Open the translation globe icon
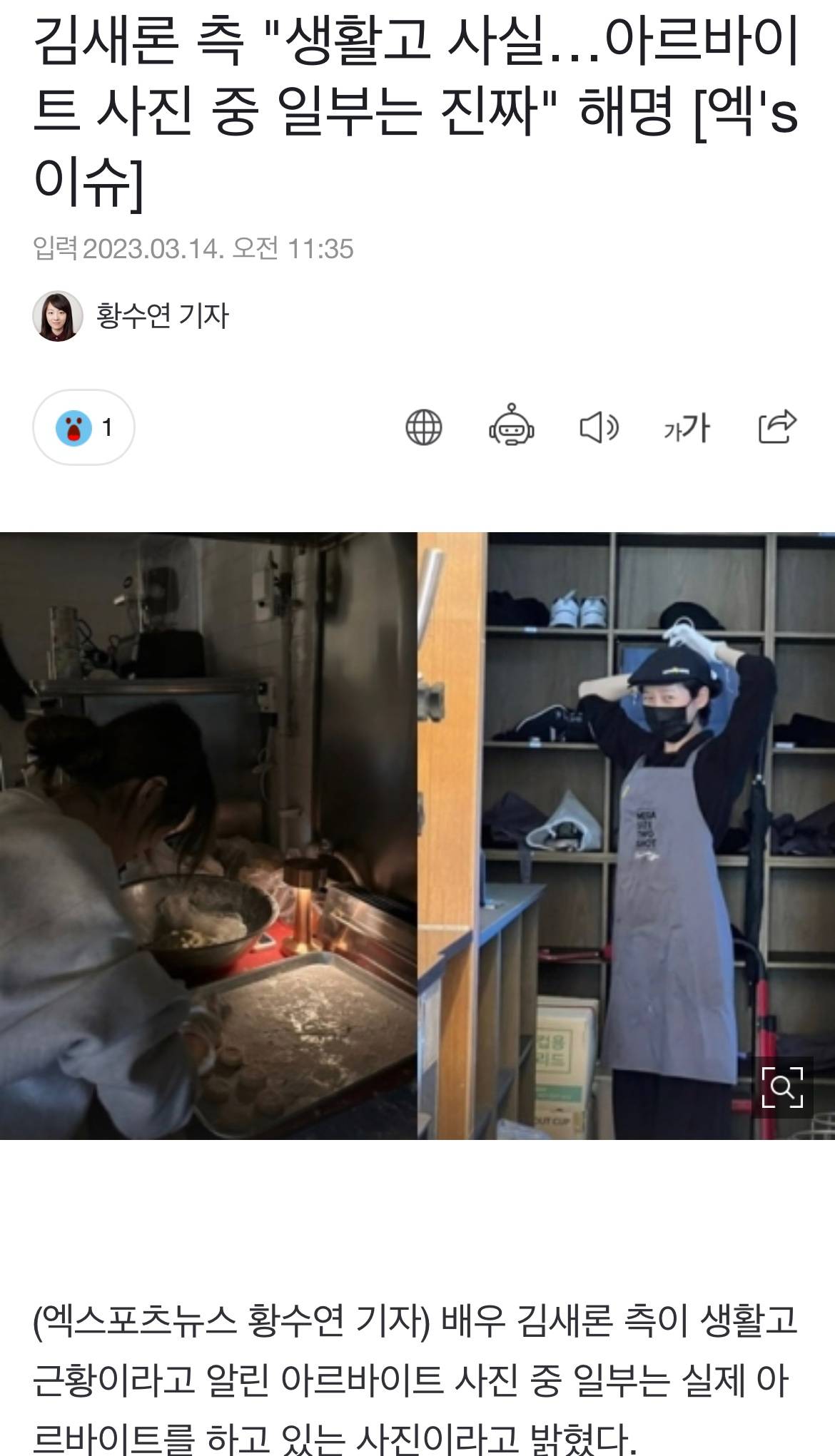The image size is (835, 1456). click(x=424, y=428)
